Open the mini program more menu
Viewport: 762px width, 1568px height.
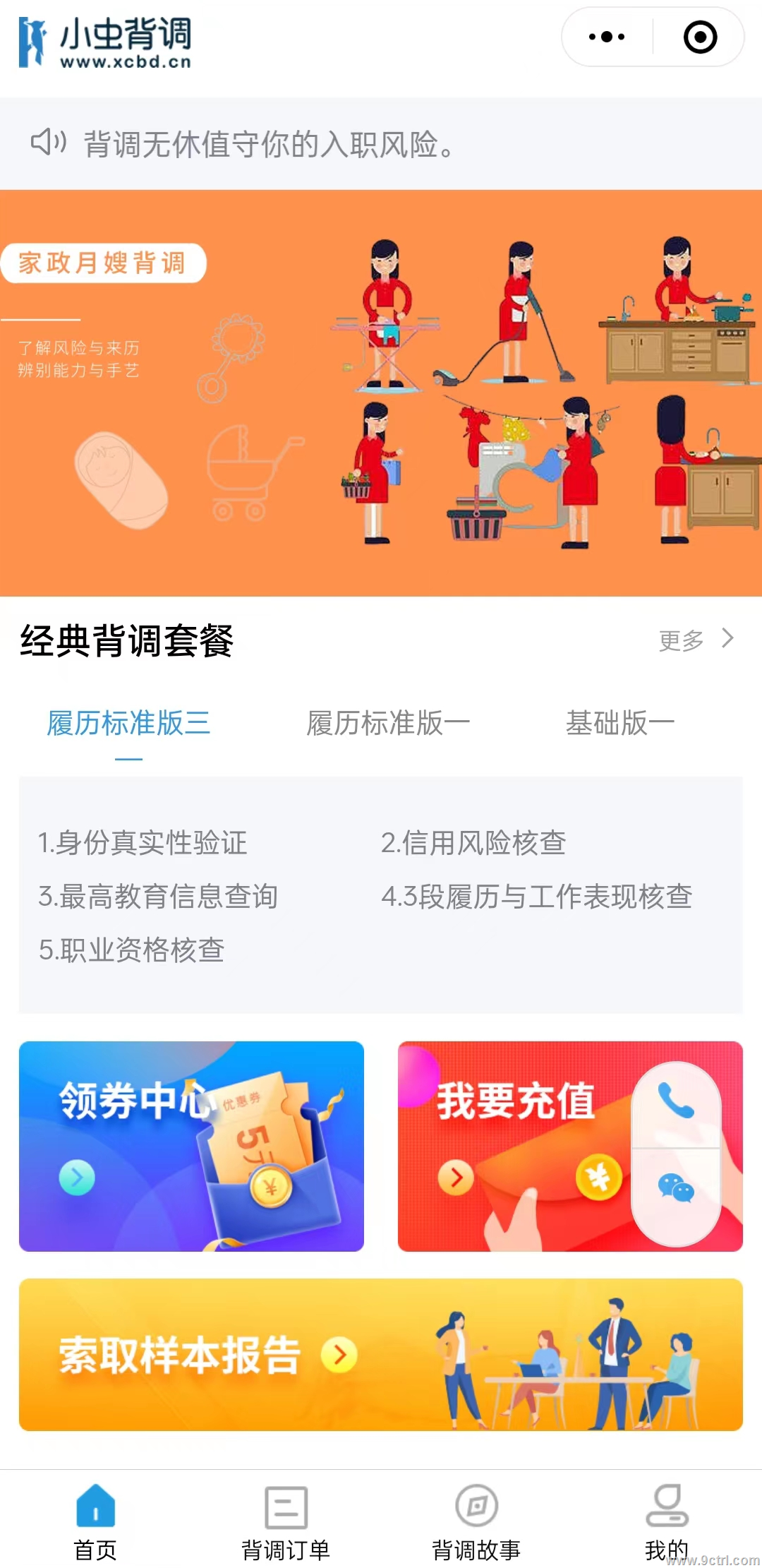tap(607, 37)
